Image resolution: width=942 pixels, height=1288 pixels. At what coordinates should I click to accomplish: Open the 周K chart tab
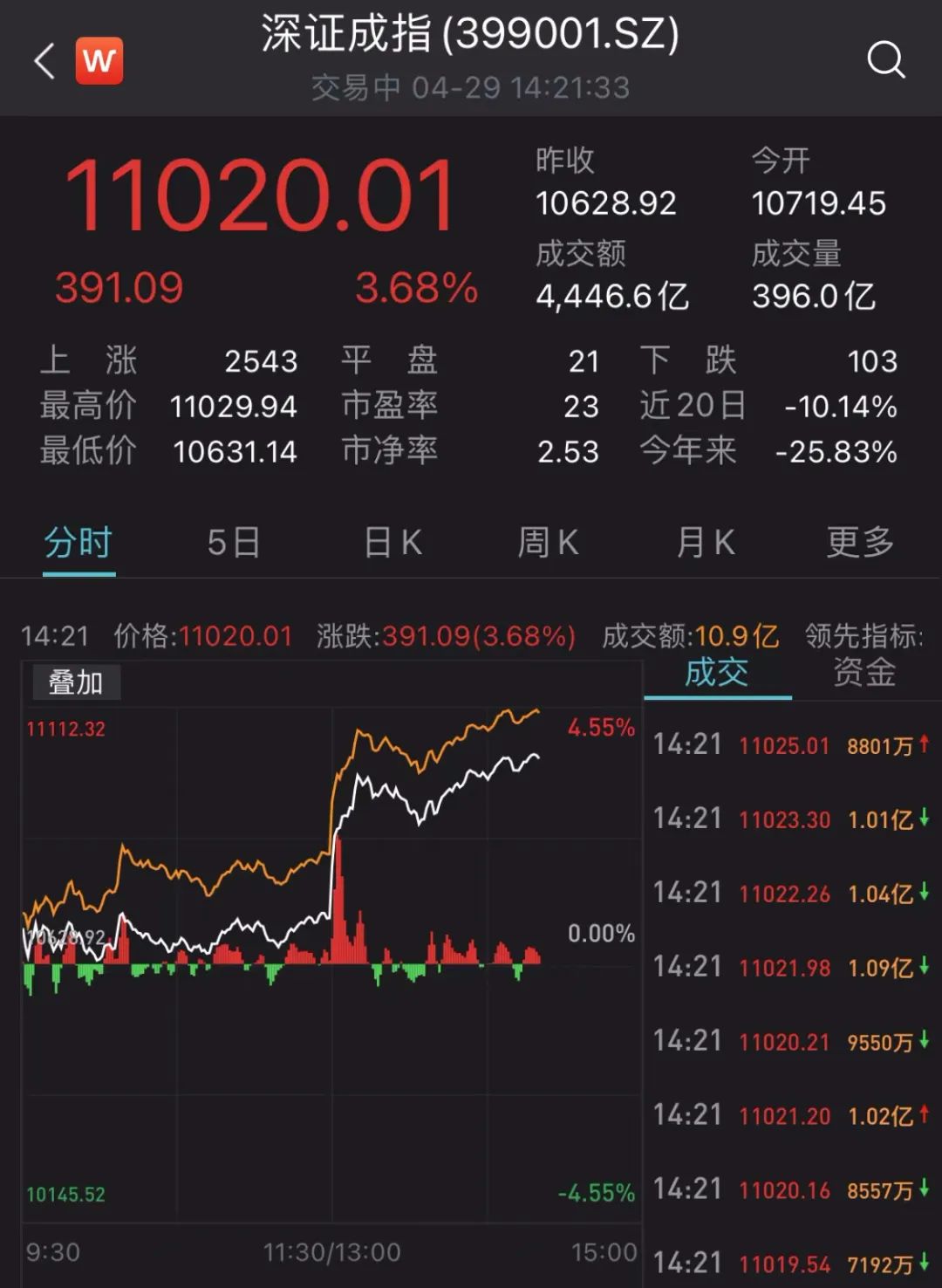(x=548, y=543)
